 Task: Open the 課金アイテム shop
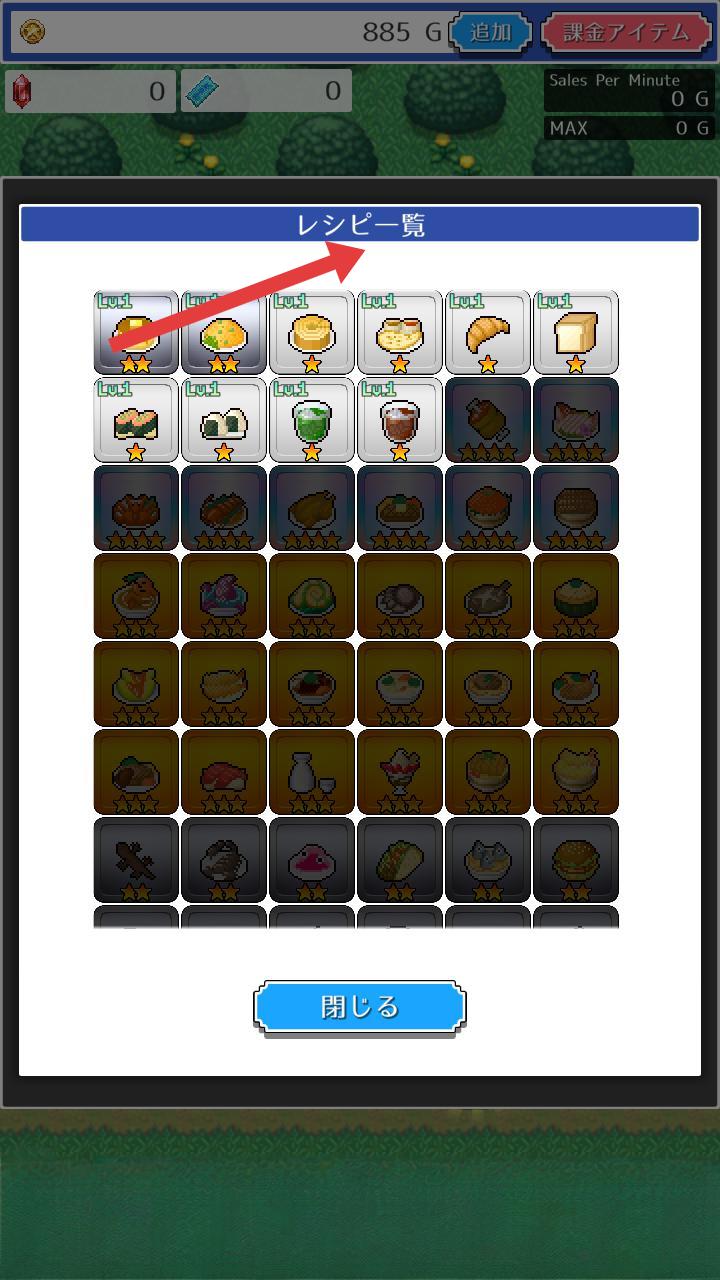click(x=626, y=32)
